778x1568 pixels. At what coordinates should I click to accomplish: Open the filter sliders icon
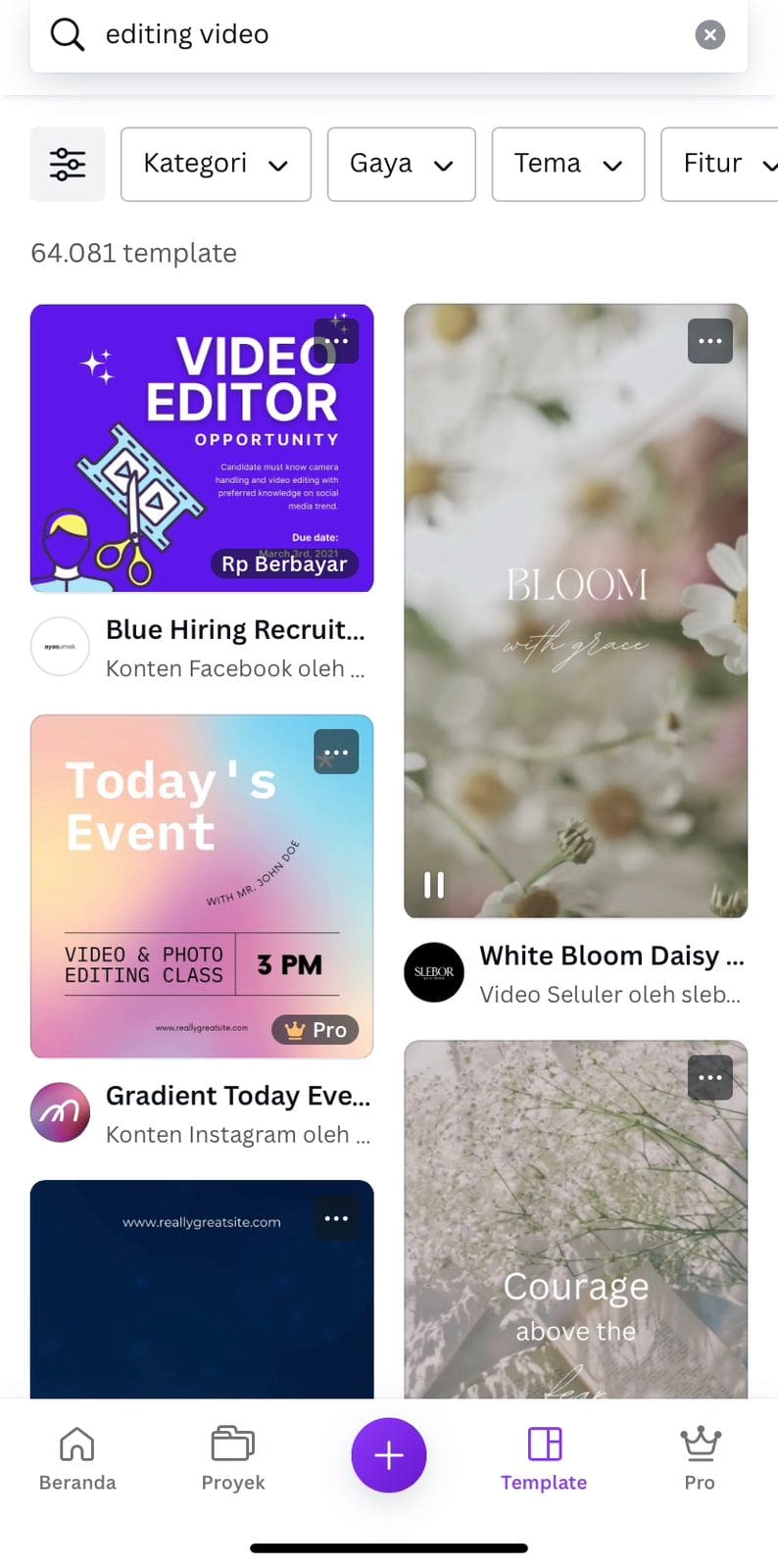tap(68, 164)
